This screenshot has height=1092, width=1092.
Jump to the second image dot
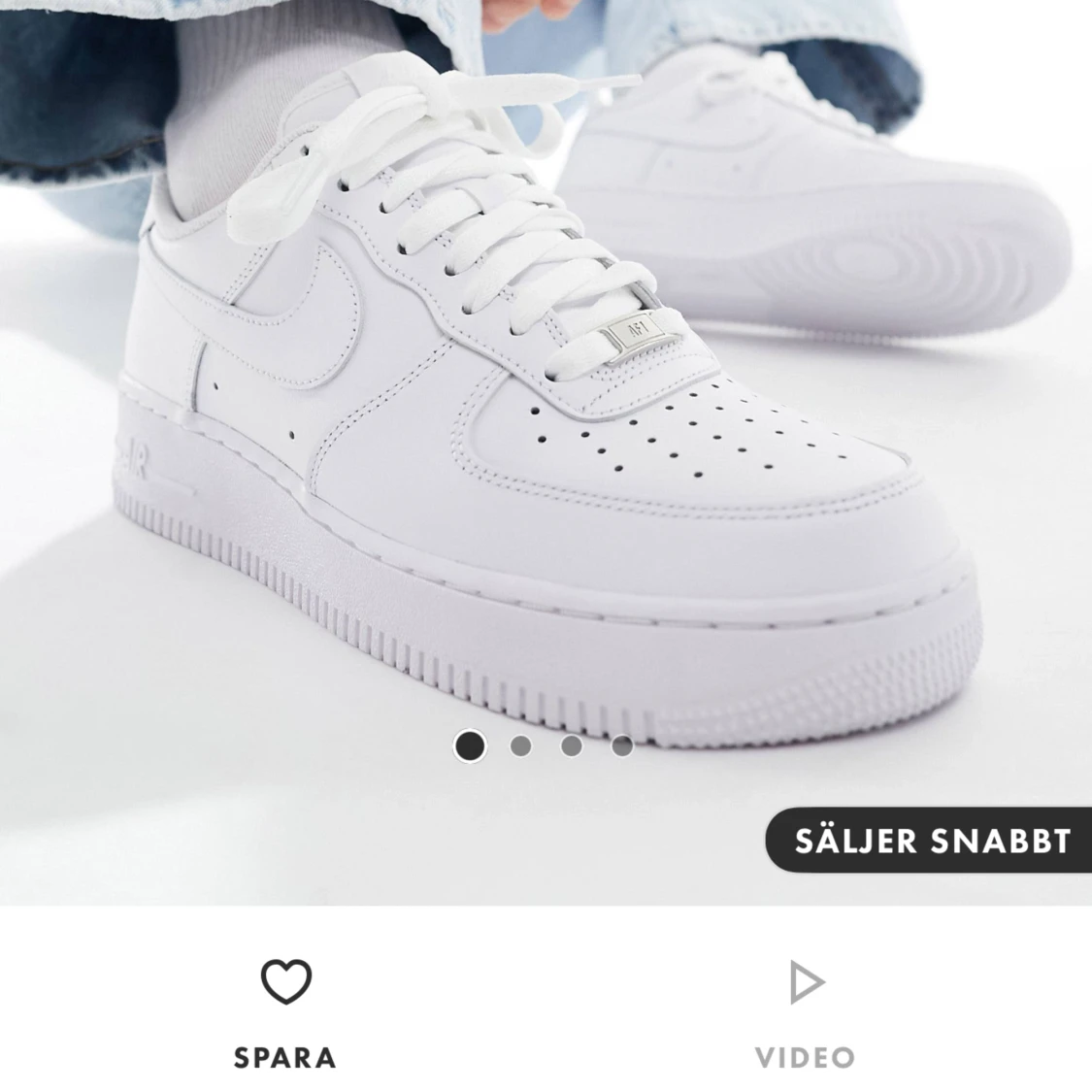pos(521,745)
